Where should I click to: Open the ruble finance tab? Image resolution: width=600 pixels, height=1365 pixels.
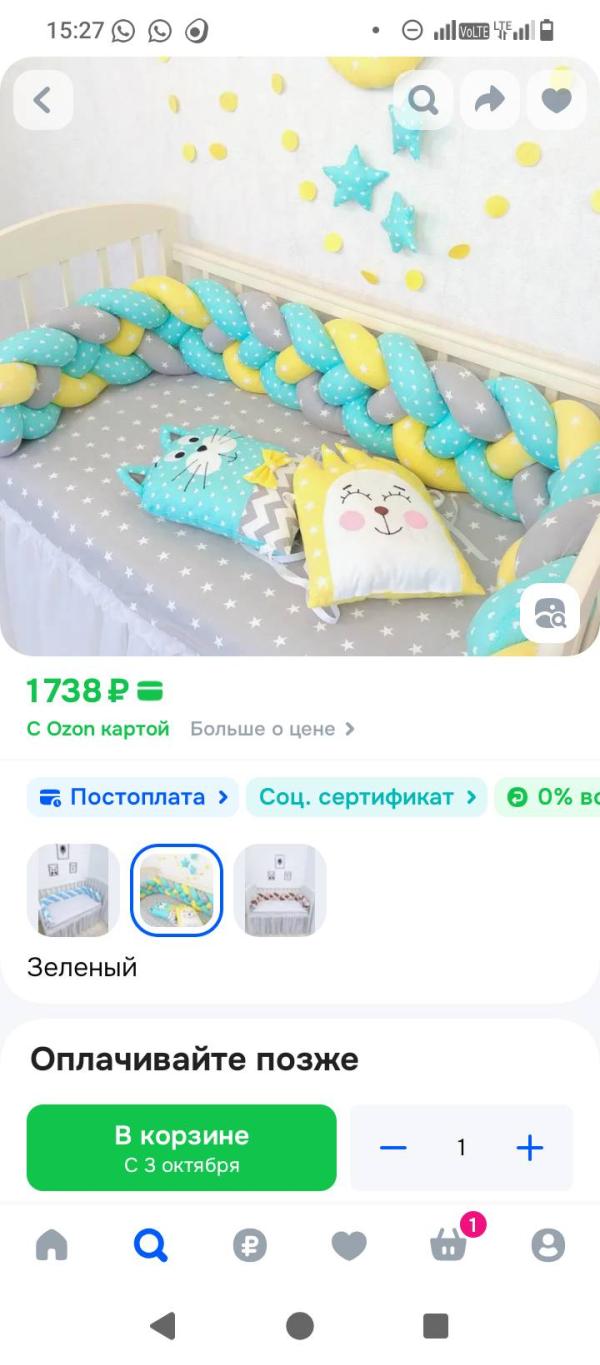(250, 1245)
